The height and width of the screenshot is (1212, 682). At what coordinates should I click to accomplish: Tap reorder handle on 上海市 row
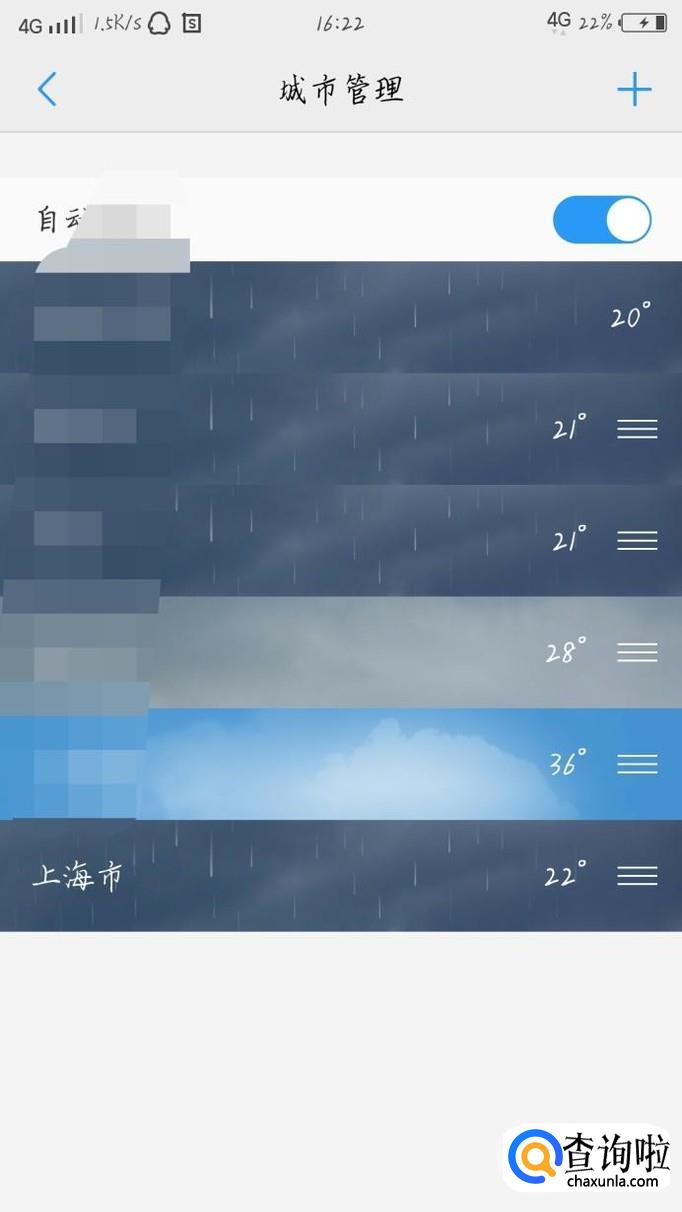pyautogui.click(x=637, y=876)
